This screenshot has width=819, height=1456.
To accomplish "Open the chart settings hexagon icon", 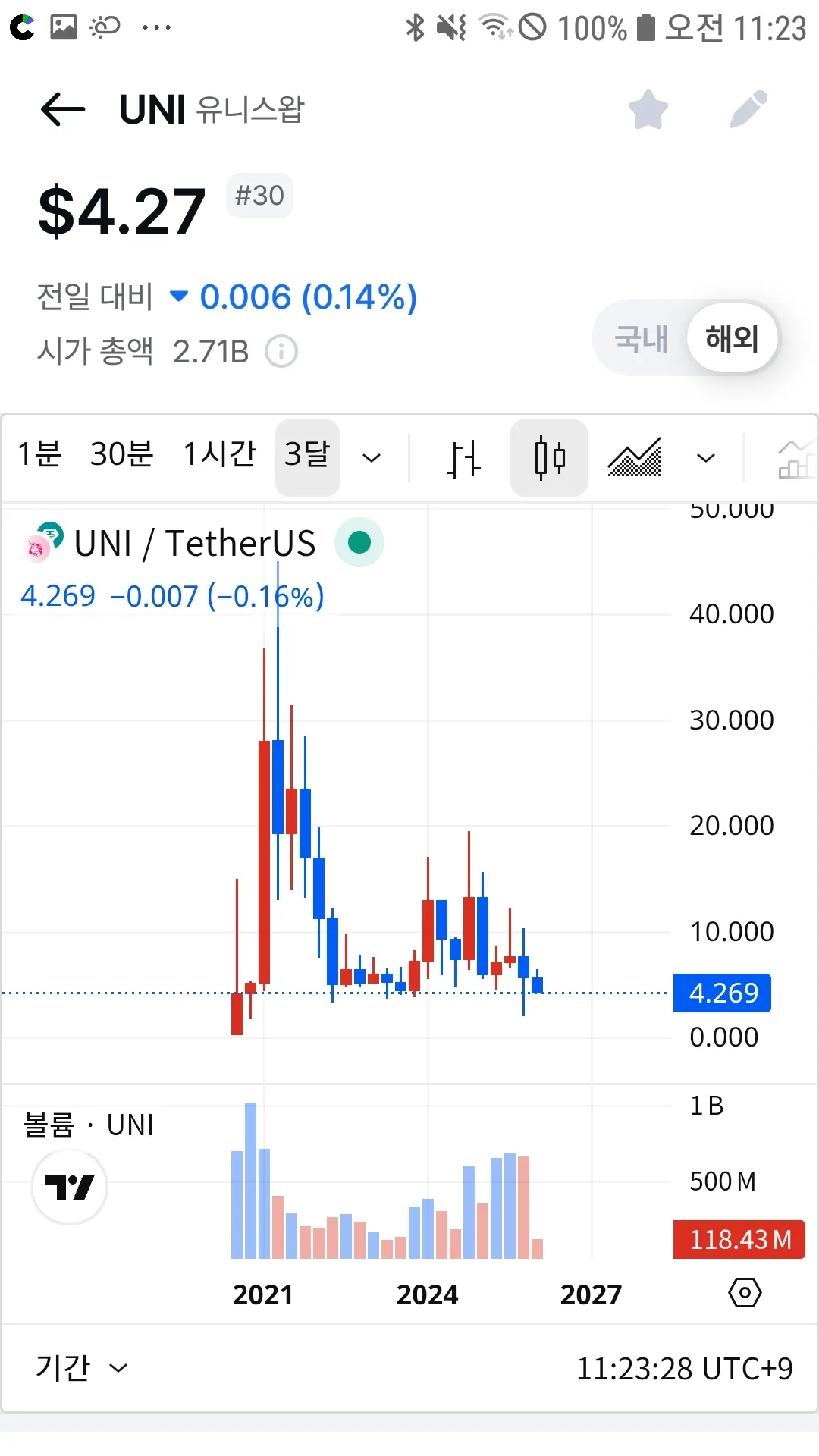I will pos(745,1293).
